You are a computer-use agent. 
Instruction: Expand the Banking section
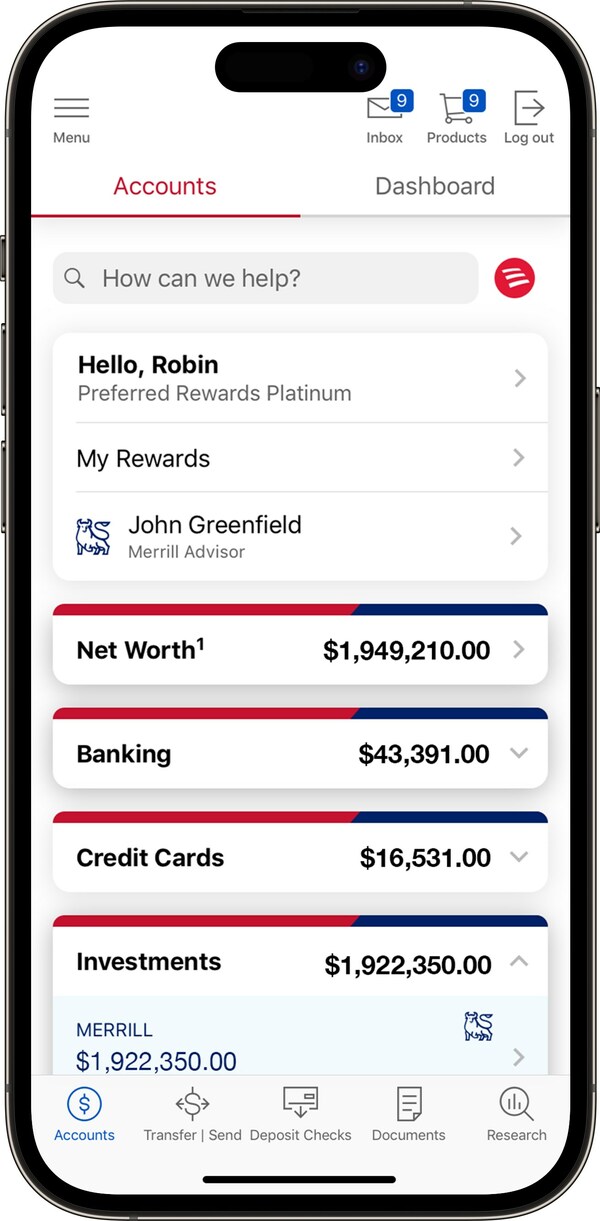(300, 754)
